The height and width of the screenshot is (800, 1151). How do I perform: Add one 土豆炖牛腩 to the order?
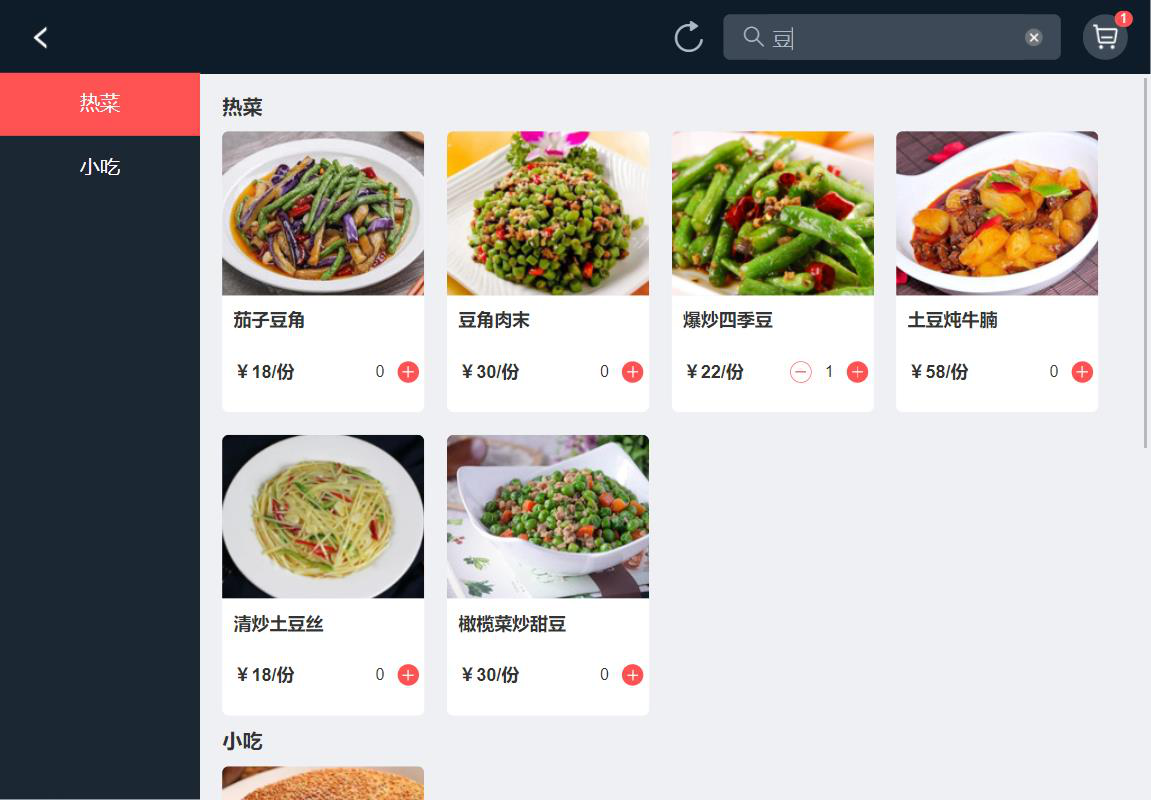click(1082, 372)
